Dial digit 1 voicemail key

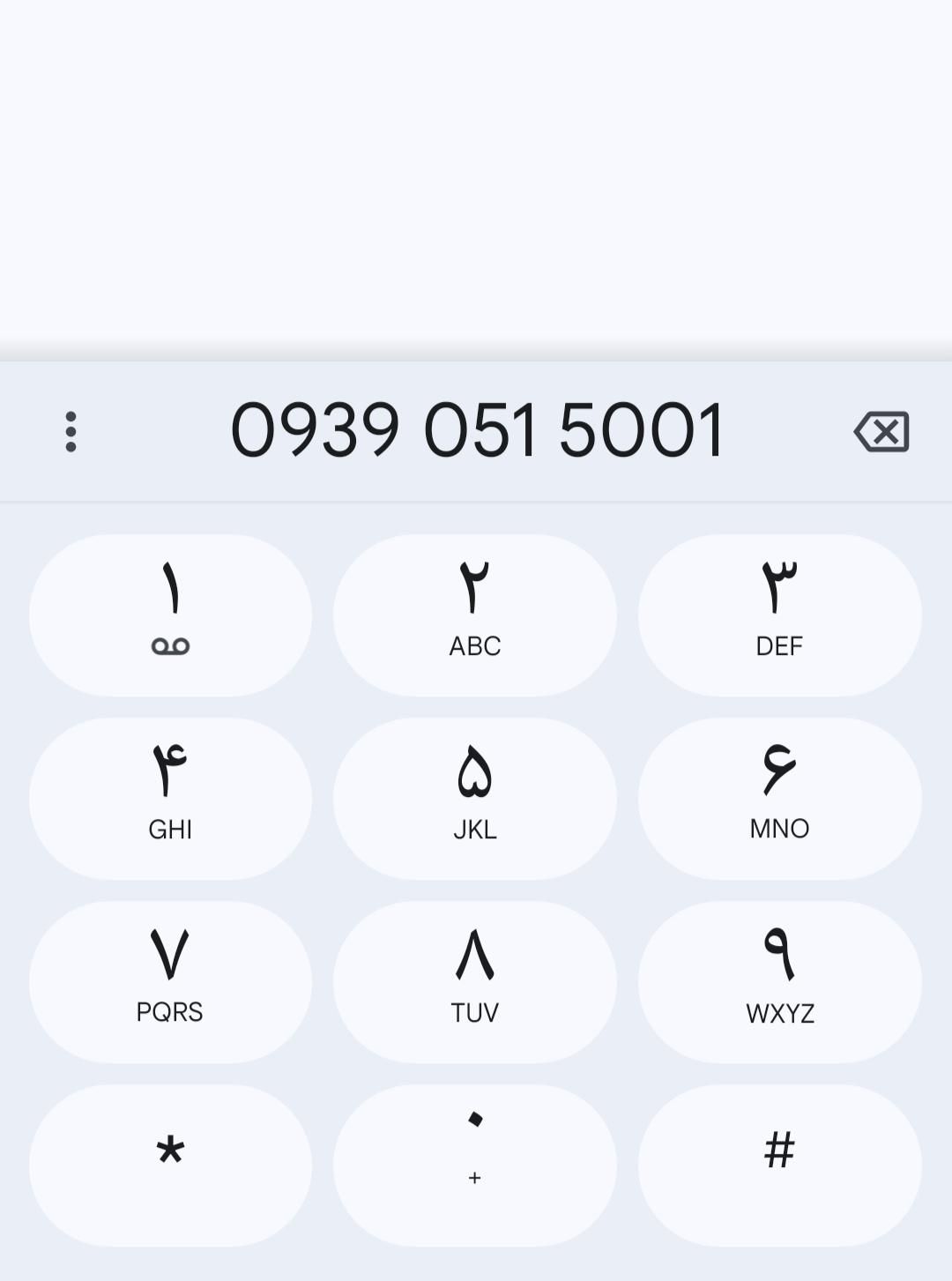tap(170, 615)
